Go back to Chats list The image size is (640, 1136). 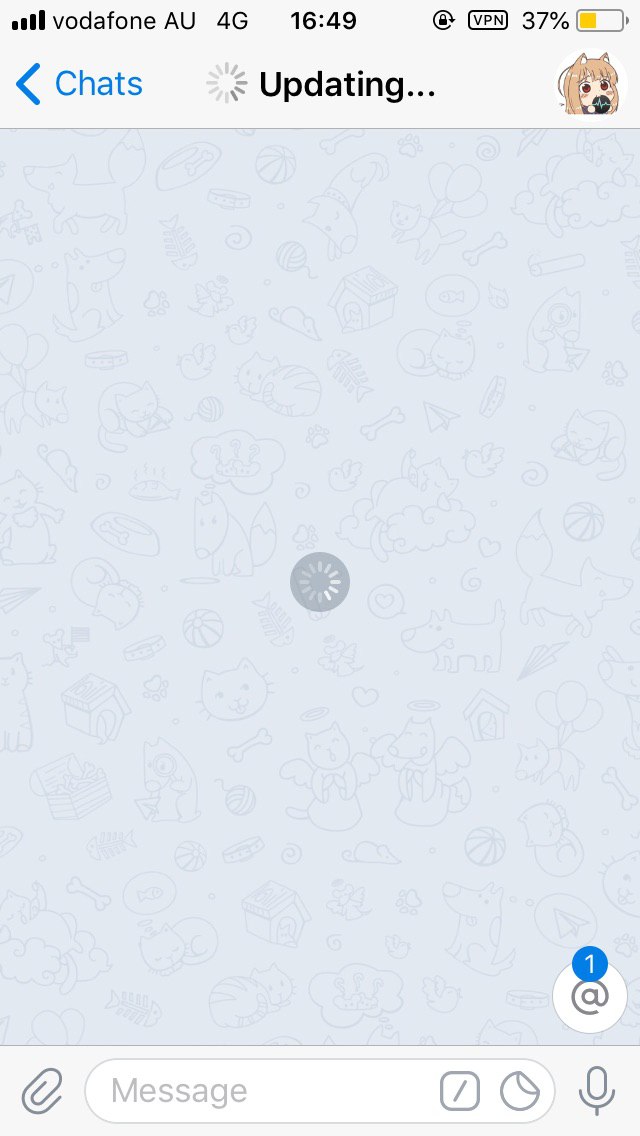pos(78,84)
